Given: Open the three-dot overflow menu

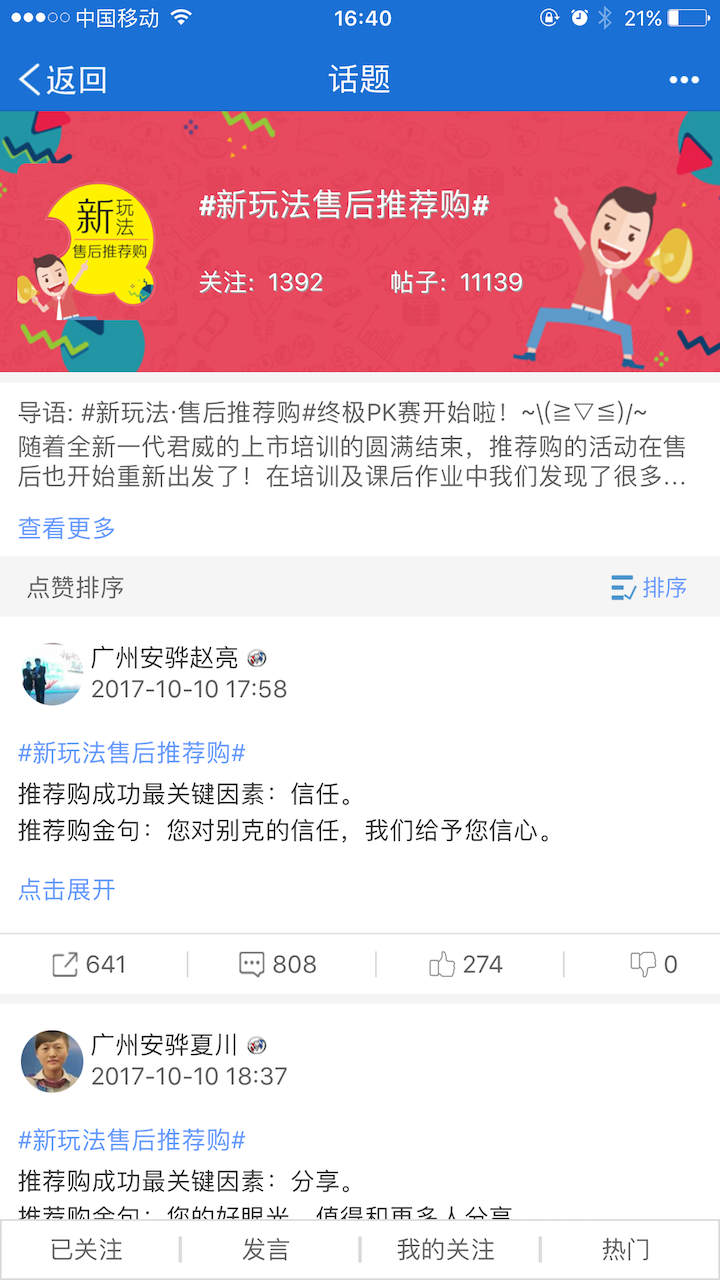Looking at the screenshot, I should 684,80.
